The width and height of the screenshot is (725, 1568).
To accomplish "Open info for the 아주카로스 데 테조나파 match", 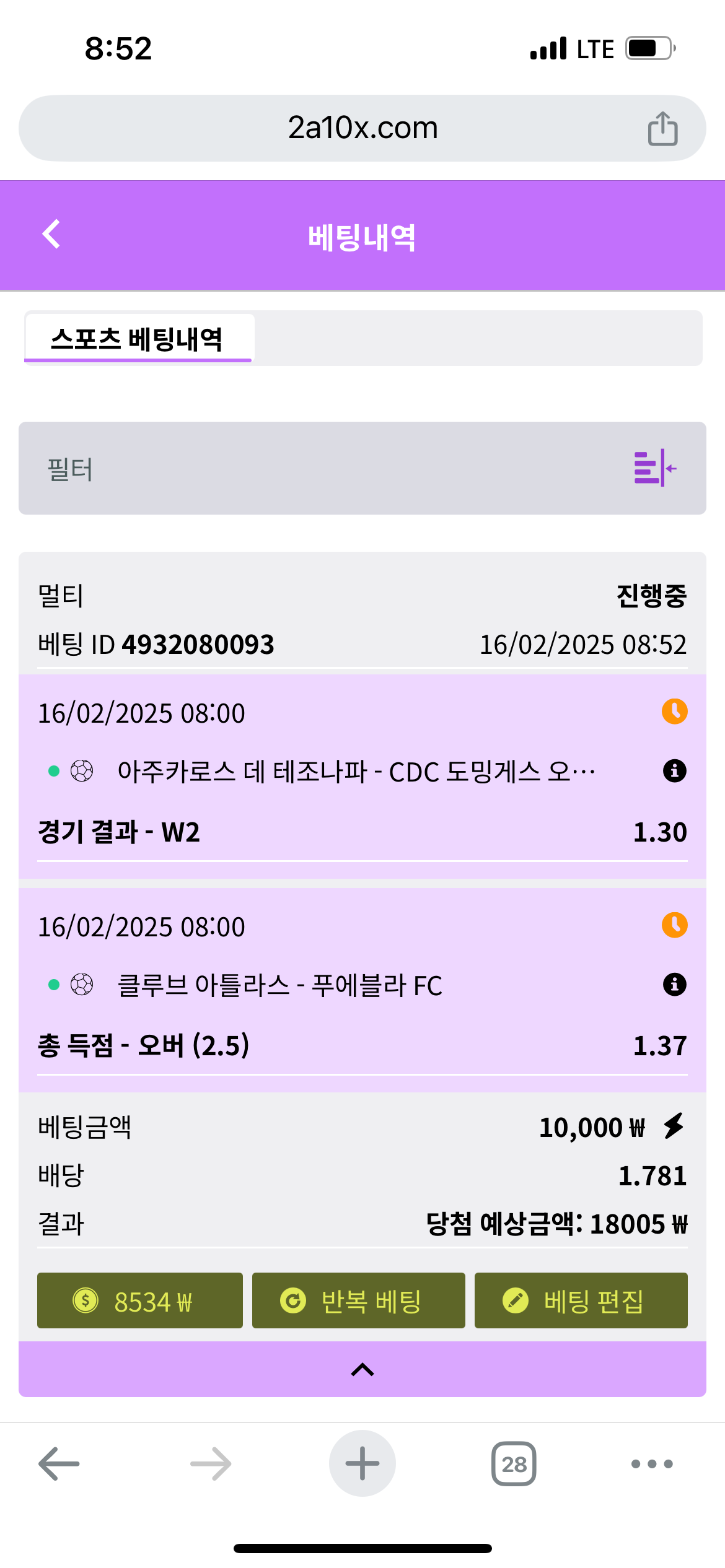I will tap(674, 771).
